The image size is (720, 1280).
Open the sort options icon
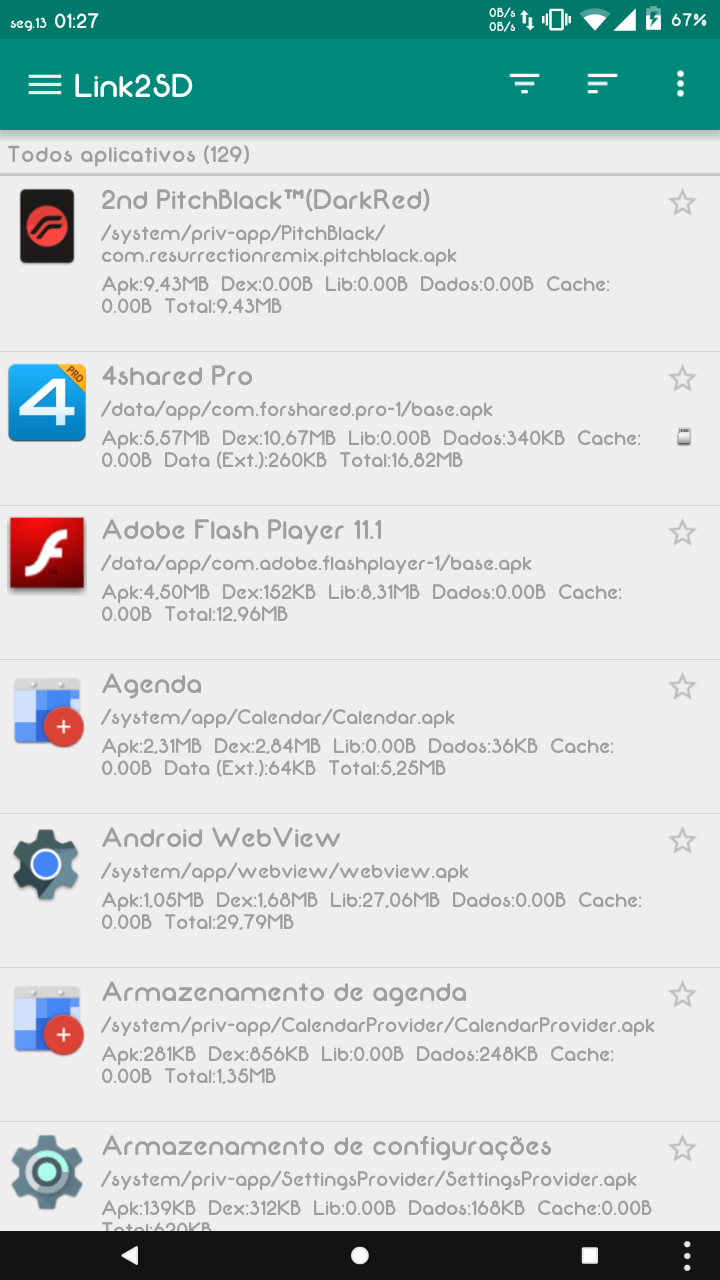click(601, 85)
